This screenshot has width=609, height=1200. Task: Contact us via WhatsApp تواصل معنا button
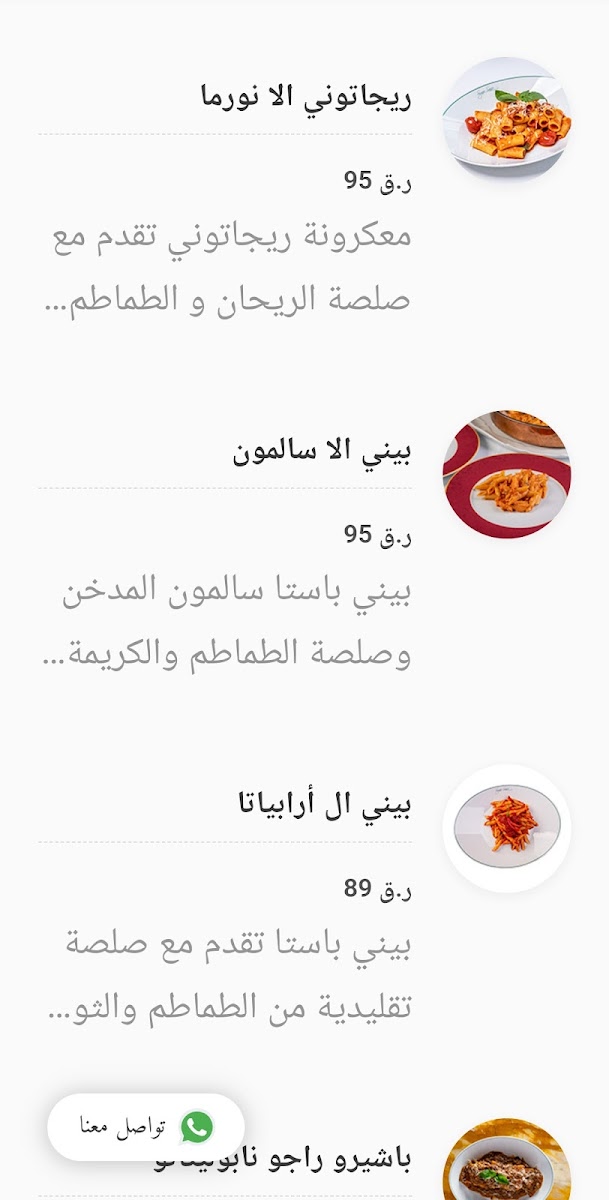click(x=146, y=1127)
